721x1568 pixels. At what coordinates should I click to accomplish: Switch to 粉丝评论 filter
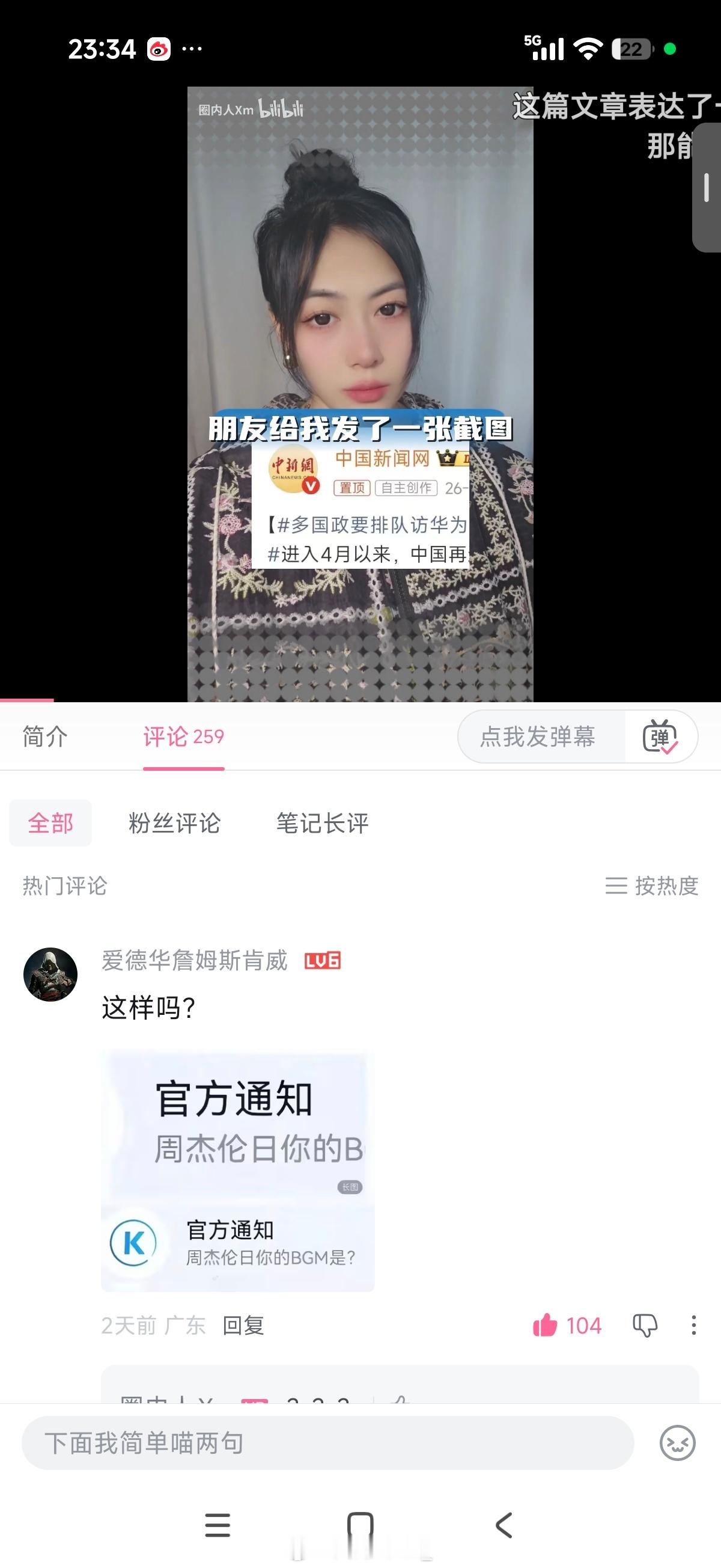click(175, 824)
